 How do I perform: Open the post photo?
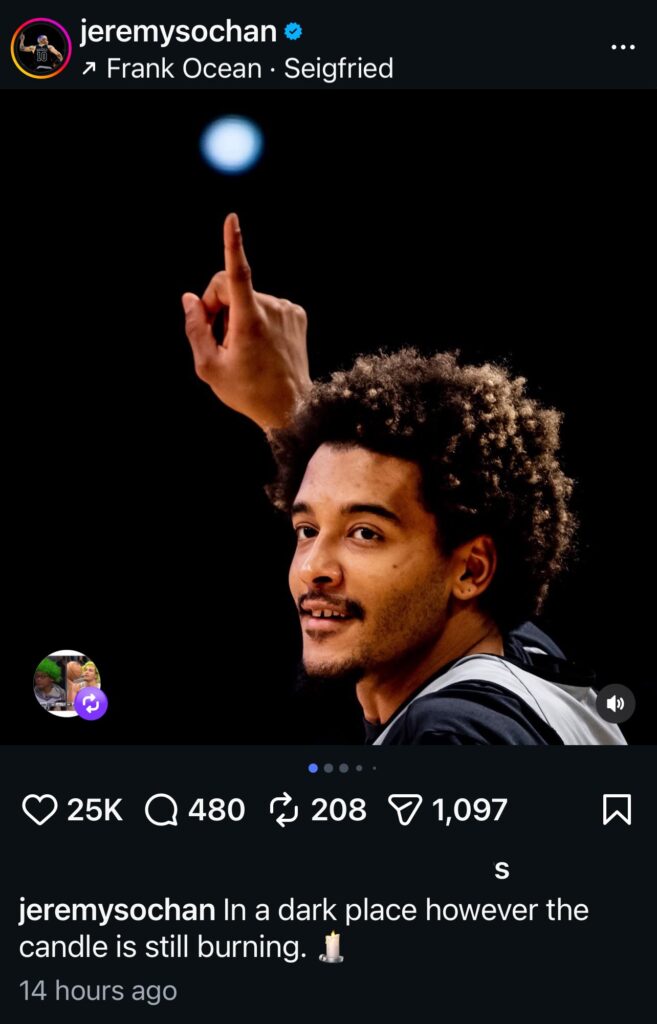tap(328, 420)
